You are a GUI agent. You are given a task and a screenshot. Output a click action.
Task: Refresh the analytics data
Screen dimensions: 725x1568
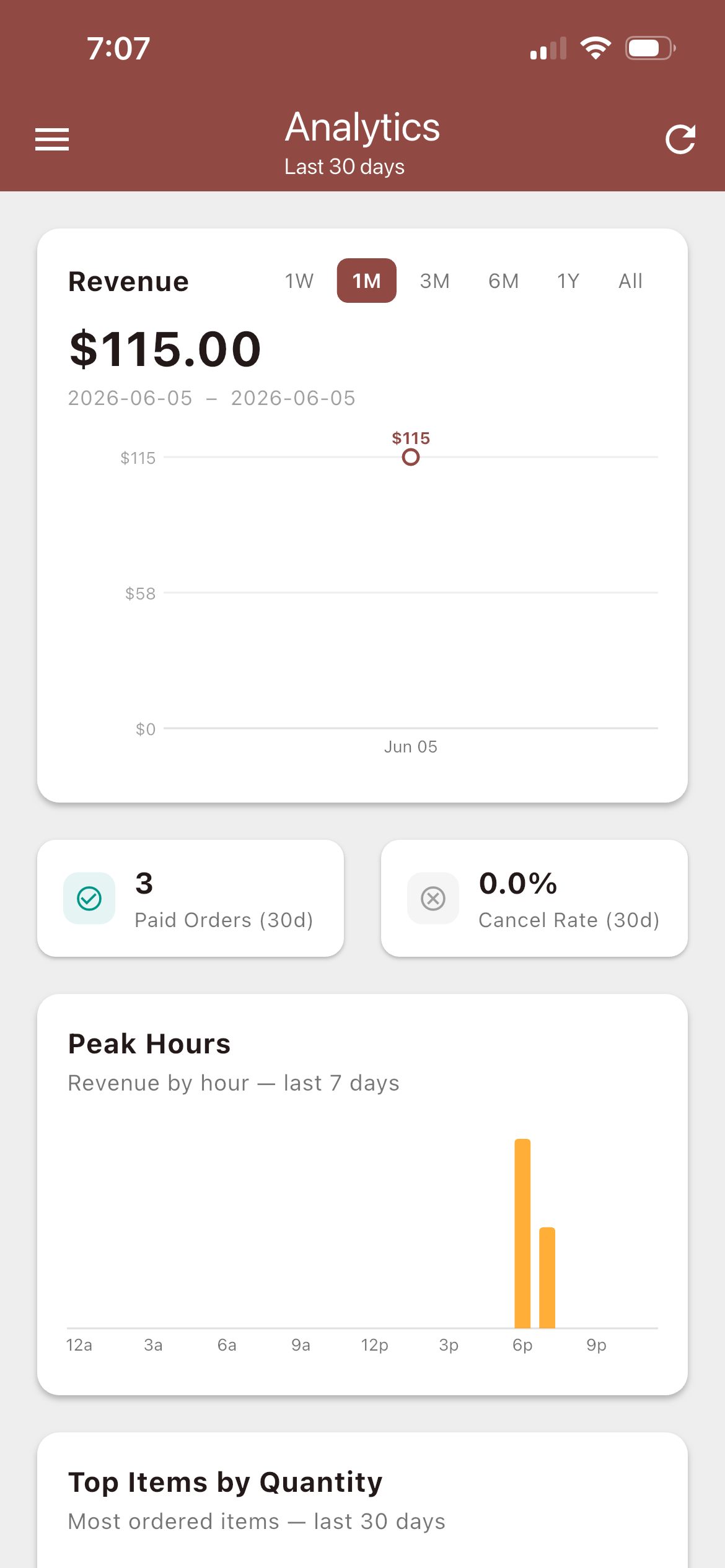point(680,139)
